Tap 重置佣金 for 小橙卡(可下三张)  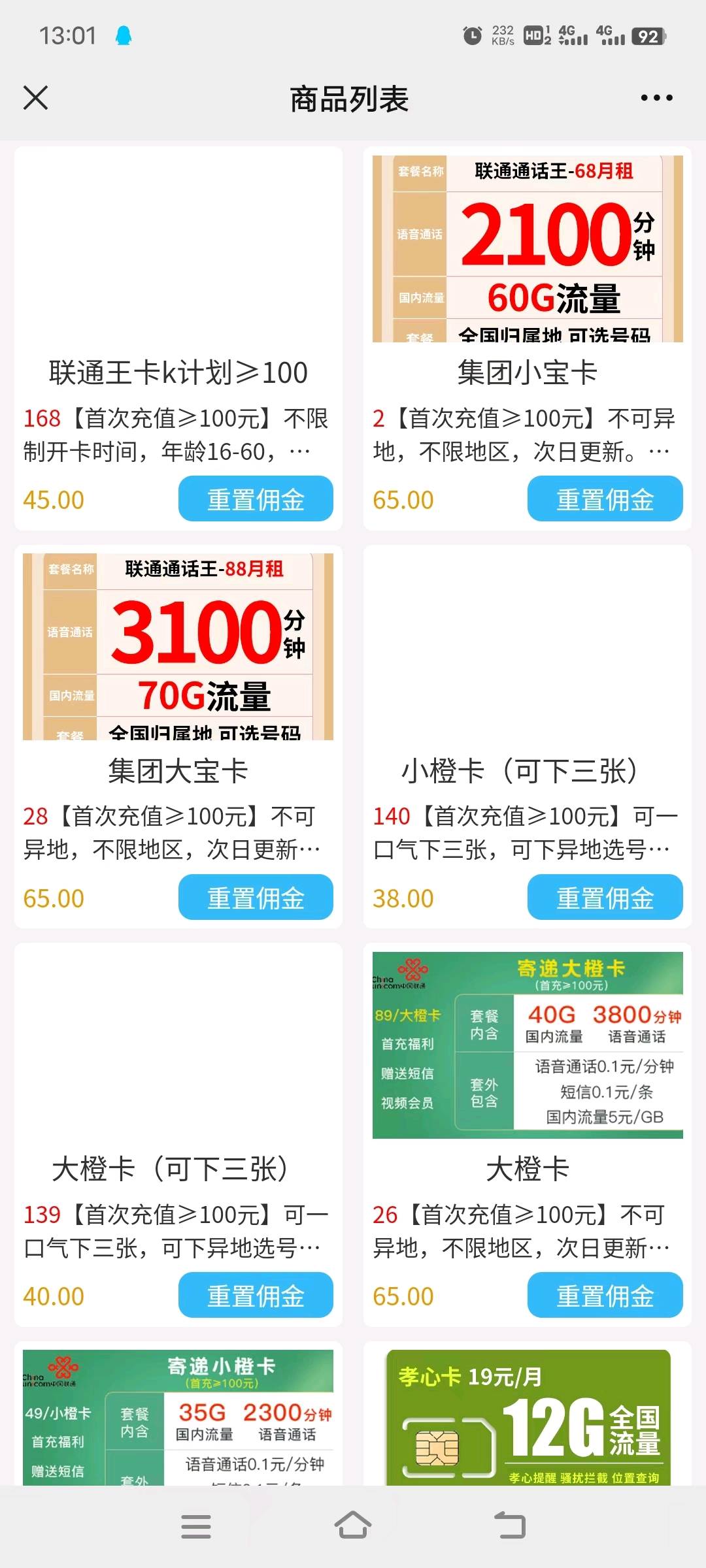click(x=605, y=898)
